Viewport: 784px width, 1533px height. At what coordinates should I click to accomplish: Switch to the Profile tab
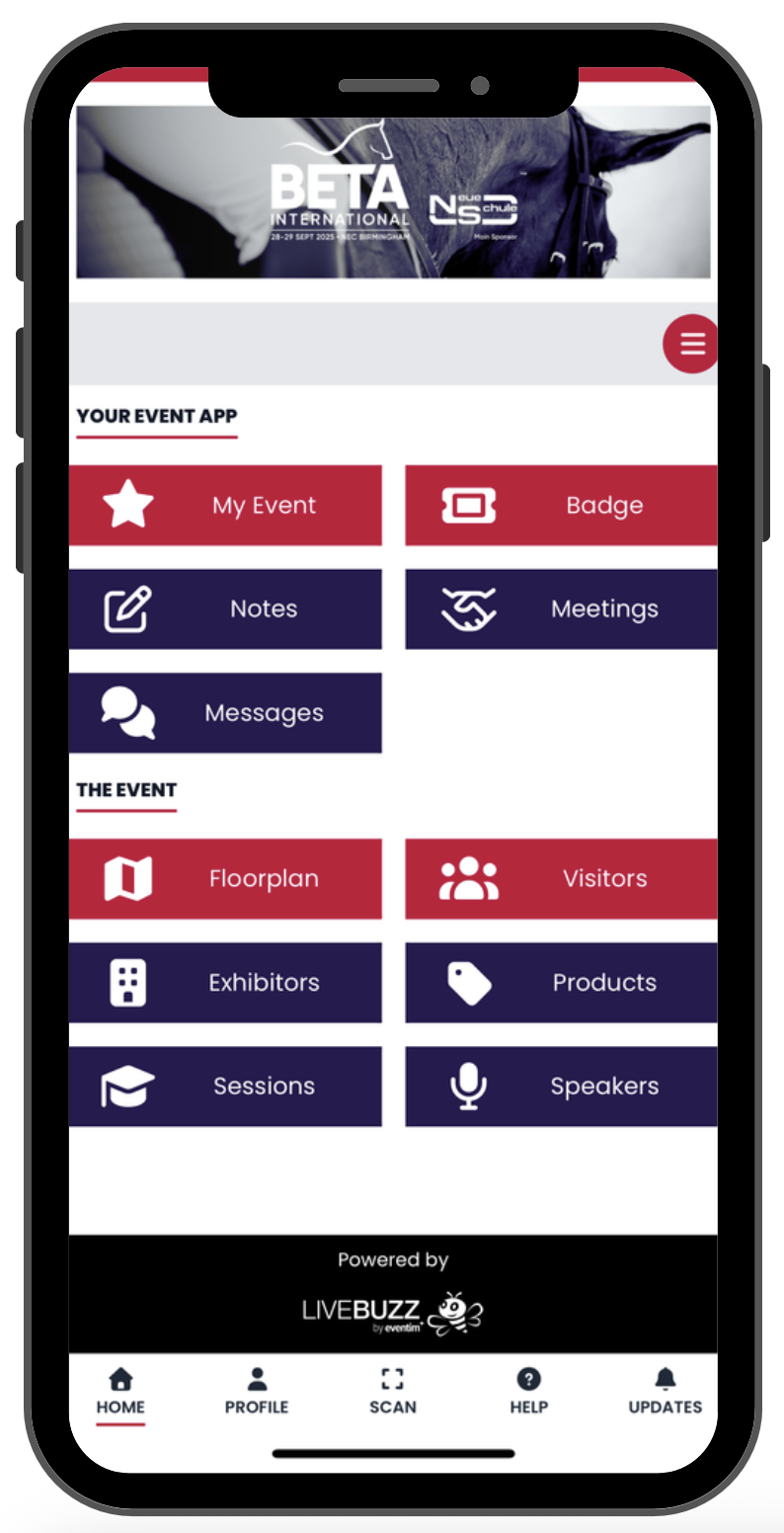pos(257,1392)
